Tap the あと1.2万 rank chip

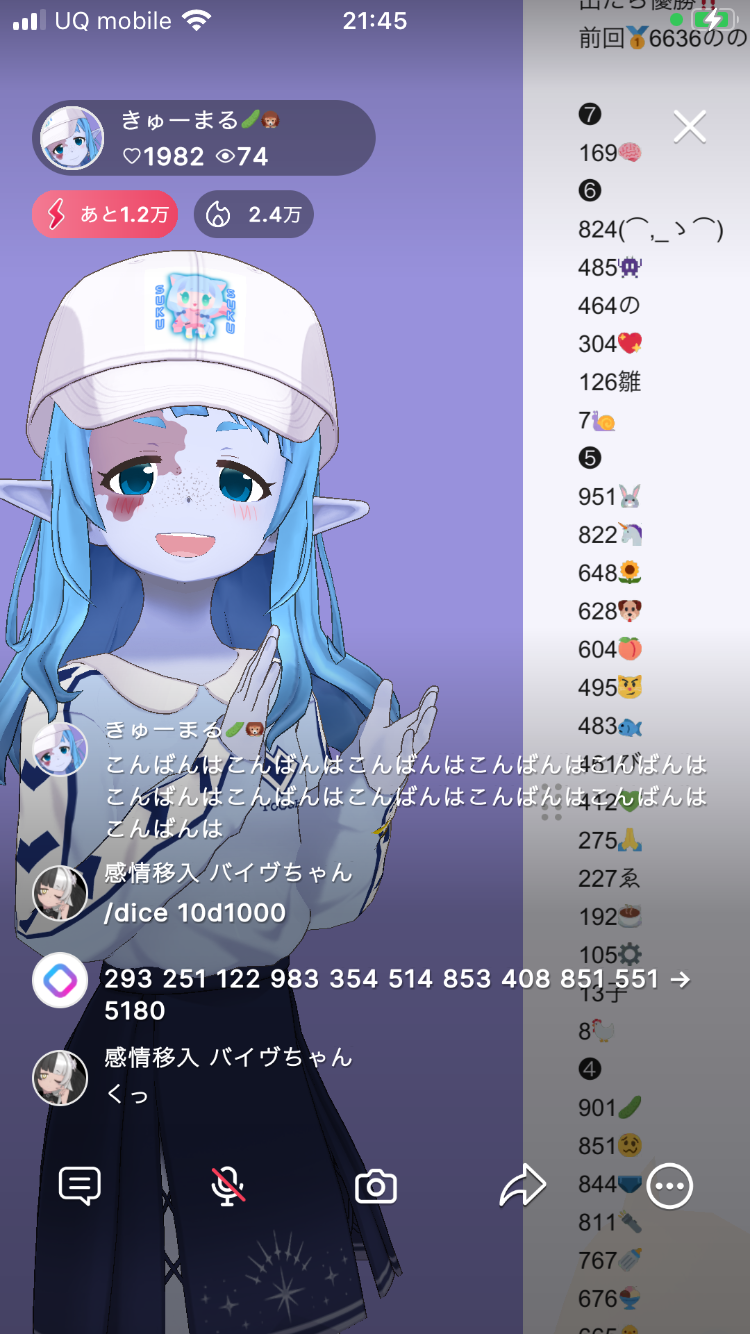(x=105, y=215)
